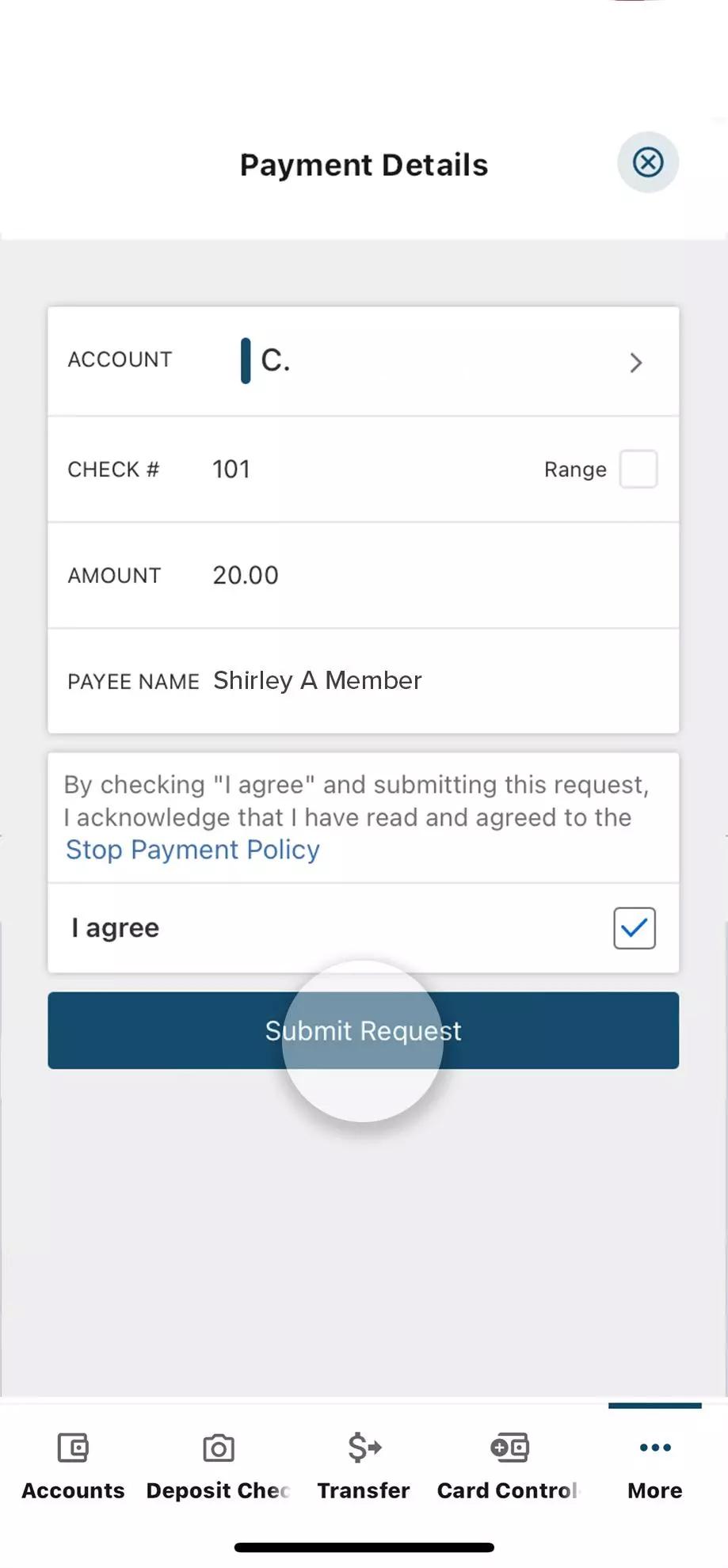Tap the More tab
Screen dimensions: 728x1568
[x=654, y=1466]
